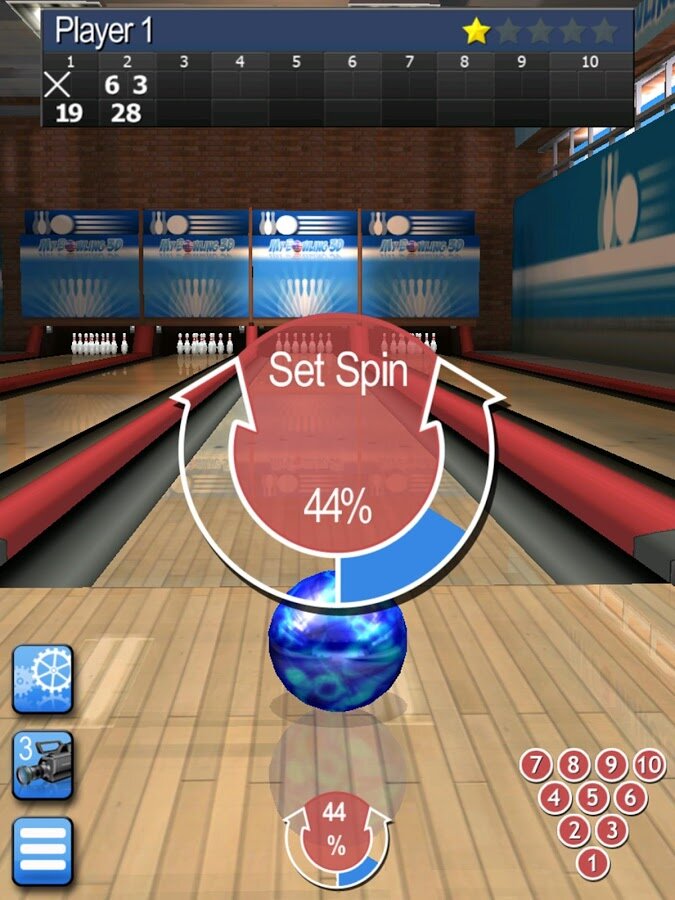The width and height of the screenshot is (675, 900).
Task: Switch camera view with the camcorder icon
Action: (x=43, y=765)
